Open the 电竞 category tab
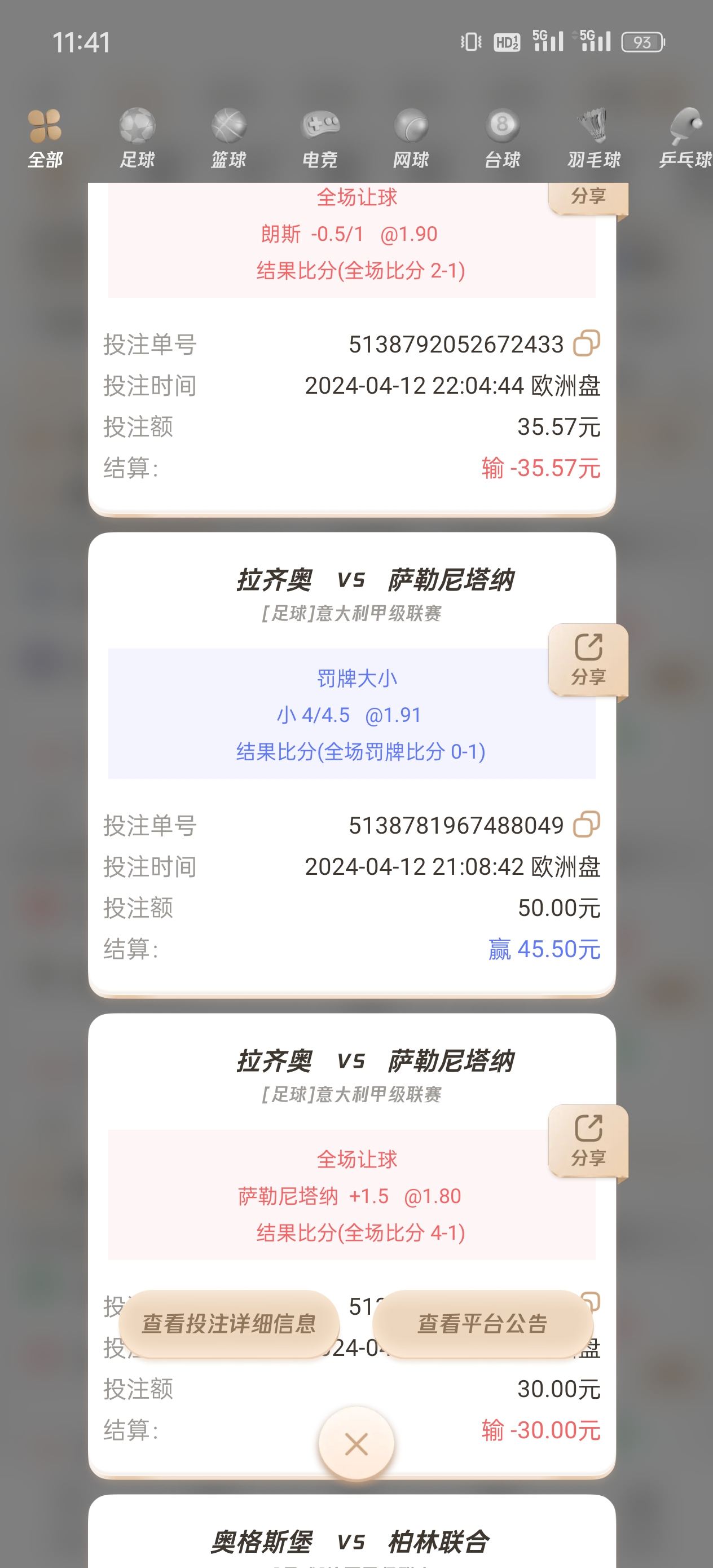 320,139
